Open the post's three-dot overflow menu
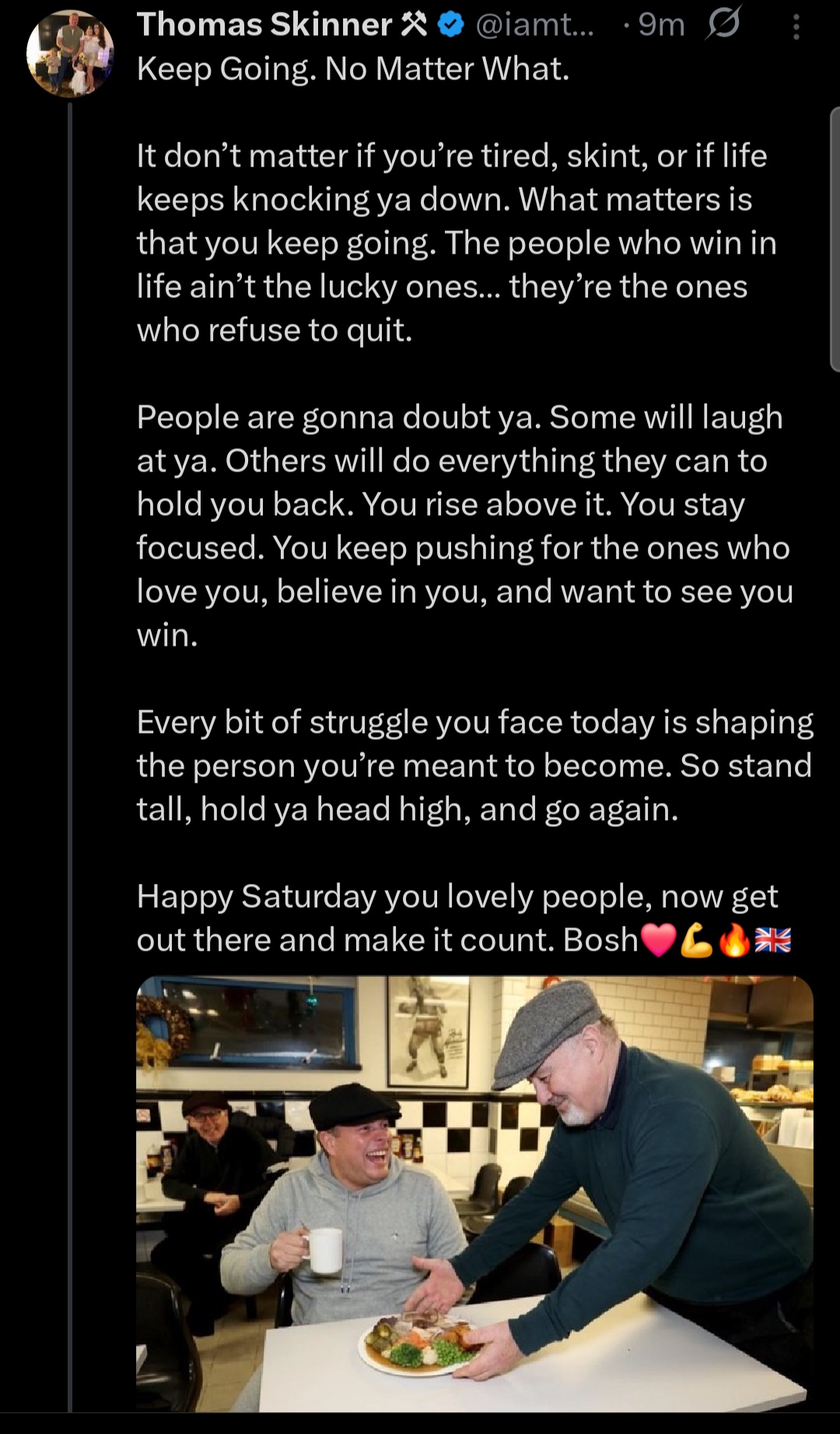This screenshot has width=840, height=1434. point(796,27)
